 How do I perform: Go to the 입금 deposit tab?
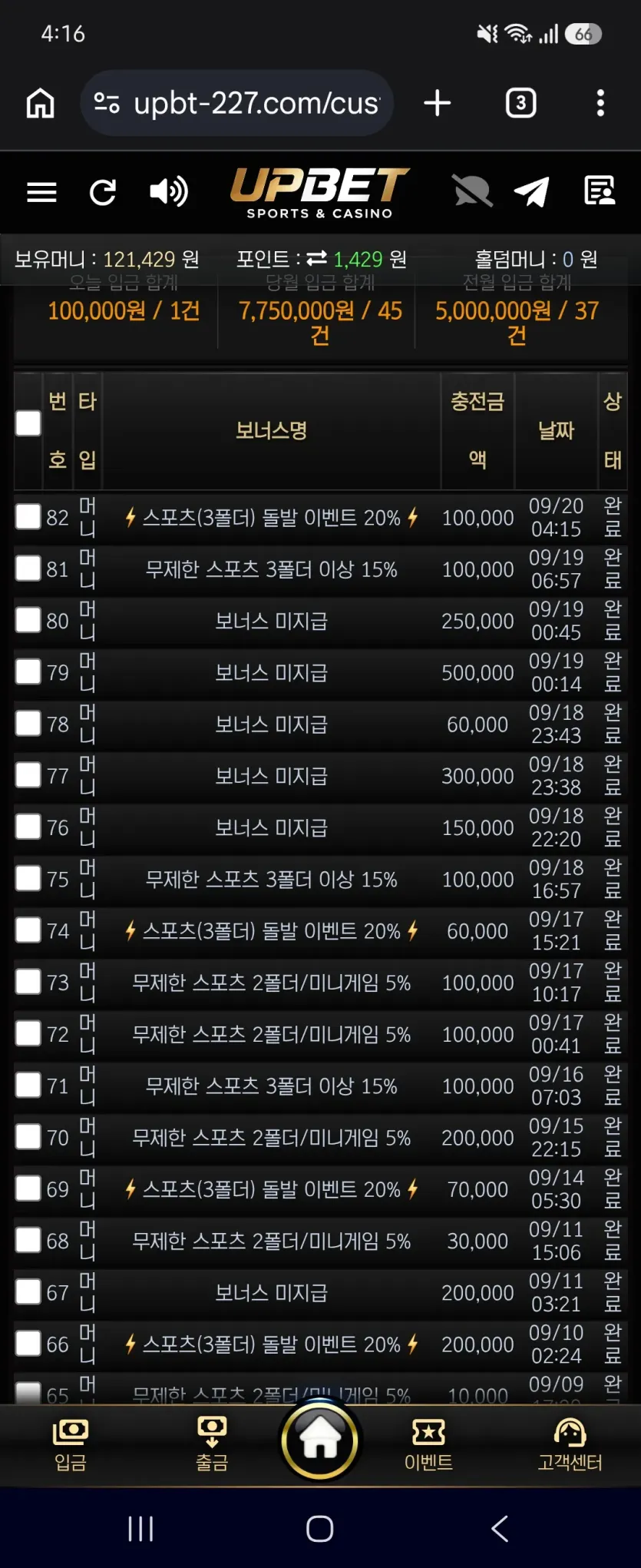click(70, 1444)
